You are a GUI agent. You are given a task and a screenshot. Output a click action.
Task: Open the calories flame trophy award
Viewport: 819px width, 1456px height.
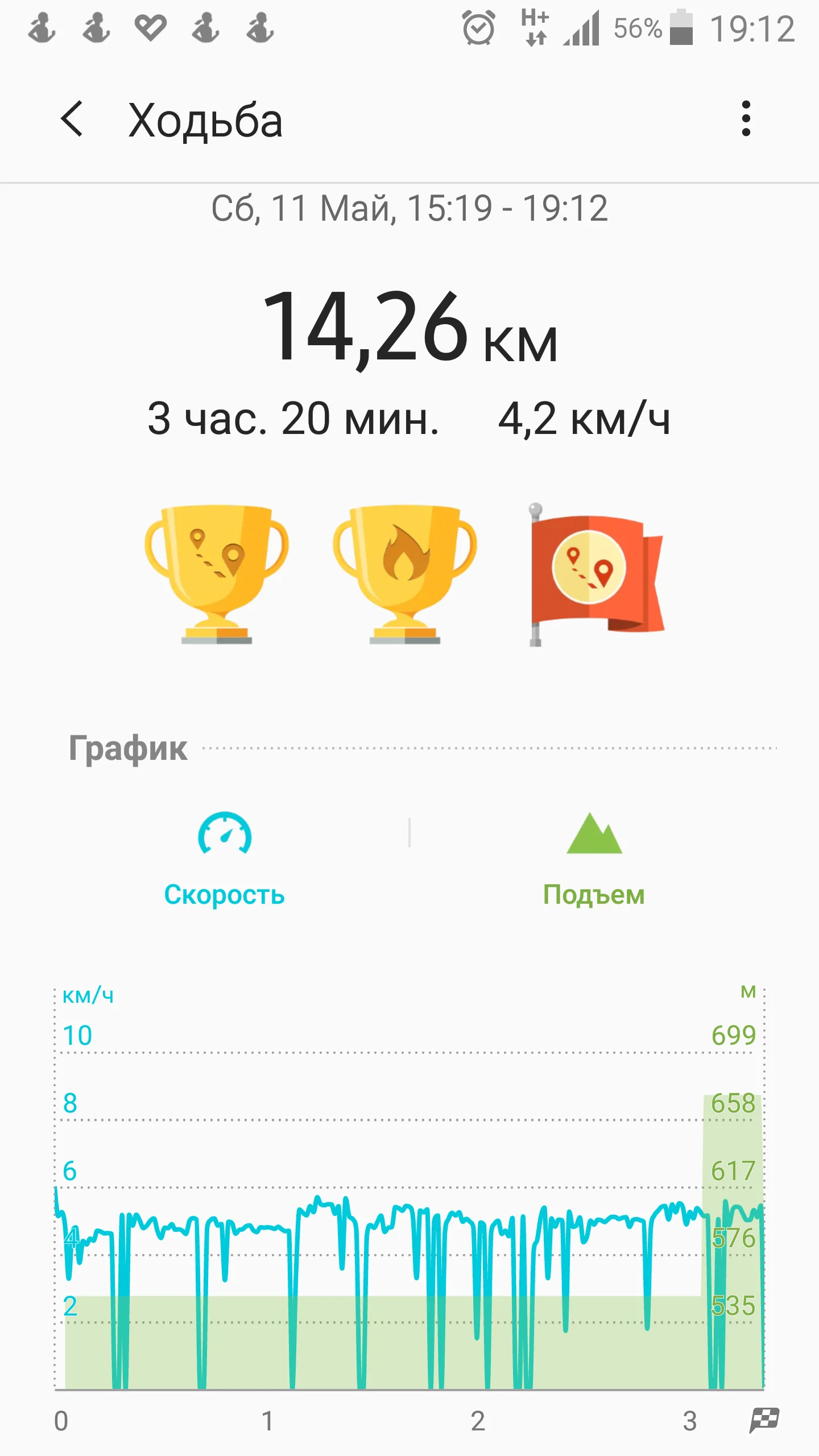pyautogui.click(x=404, y=573)
